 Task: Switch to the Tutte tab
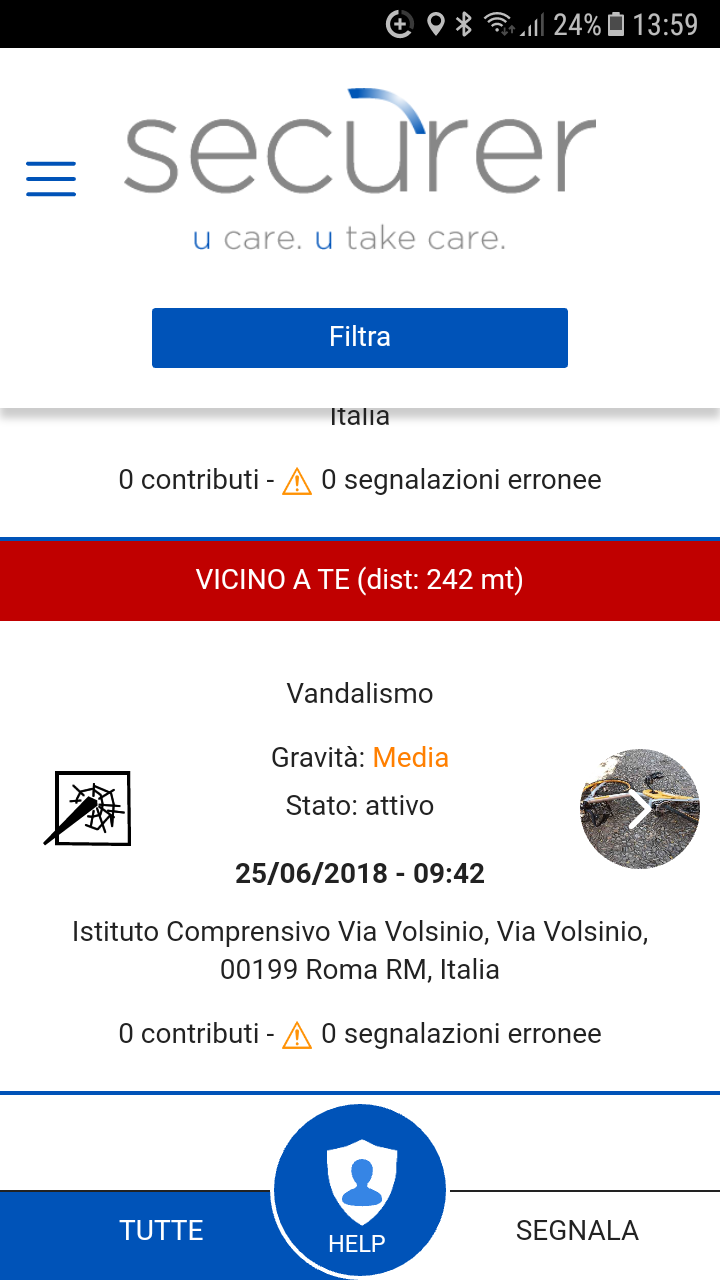(160, 1230)
